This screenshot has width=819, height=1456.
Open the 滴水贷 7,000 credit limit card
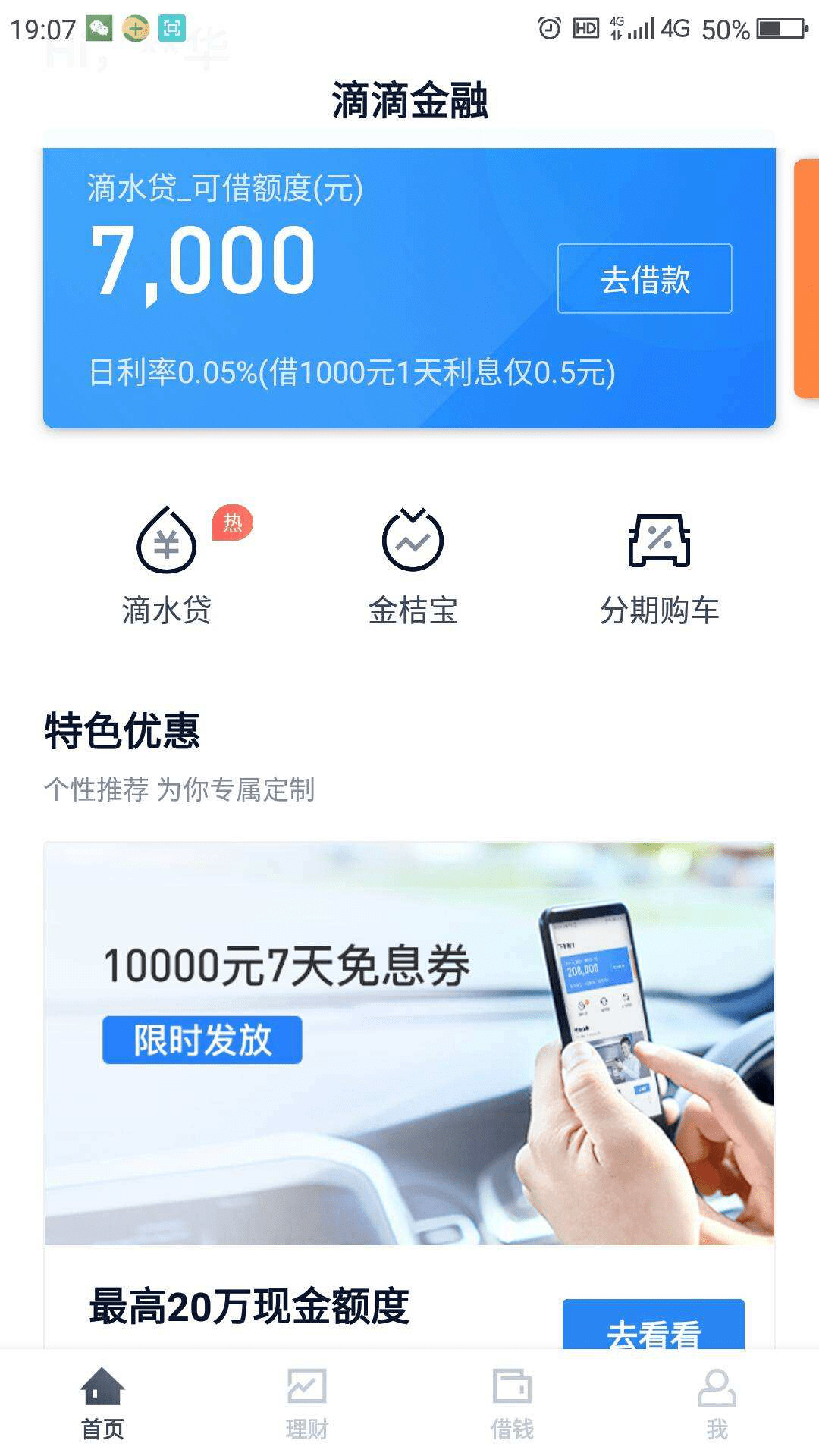click(303, 288)
